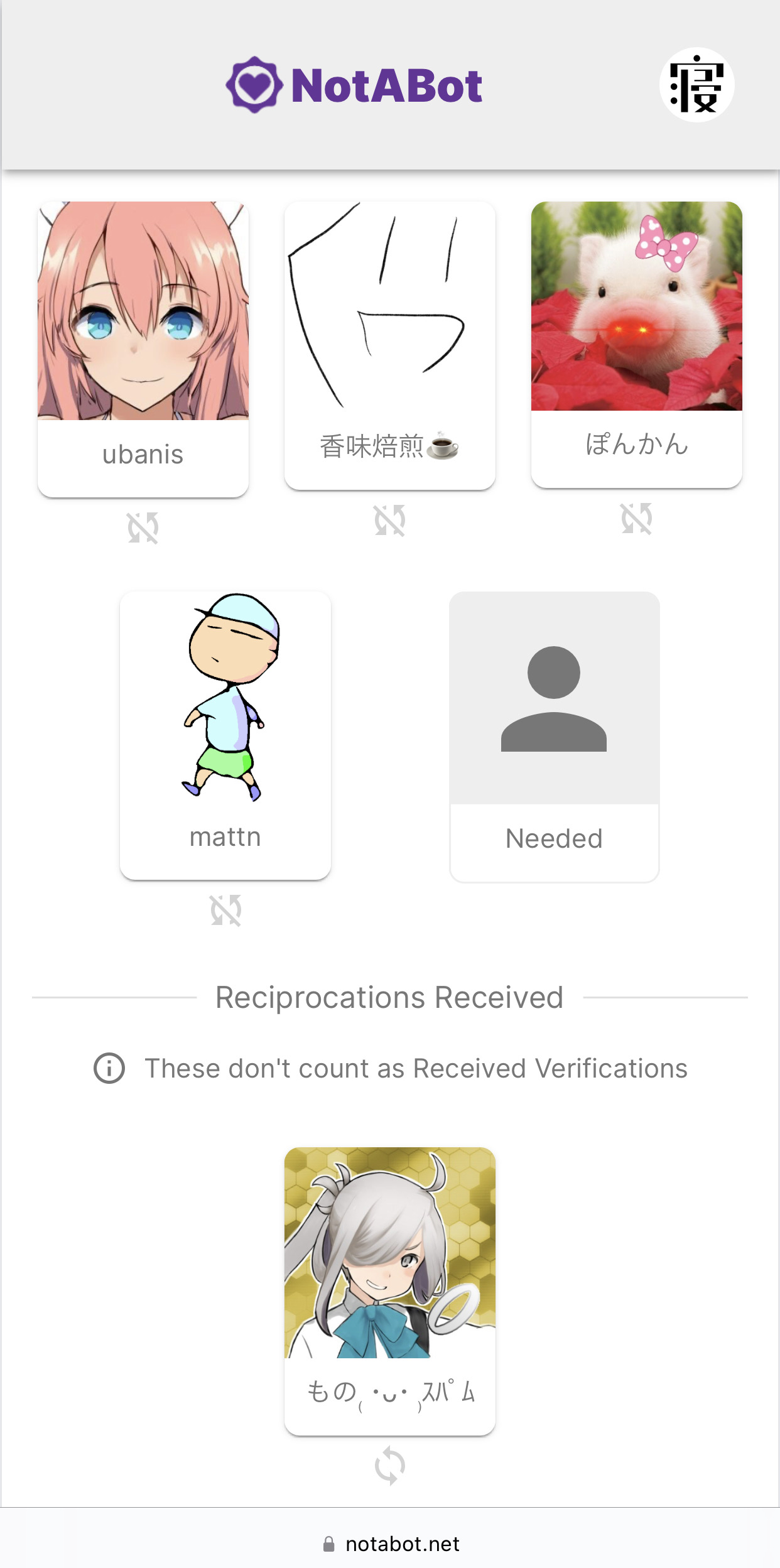Image resolution: width=780 pixels, height=1568 pixels.
Task: Open the ぽんかん profile card
Action: point(636,343)
